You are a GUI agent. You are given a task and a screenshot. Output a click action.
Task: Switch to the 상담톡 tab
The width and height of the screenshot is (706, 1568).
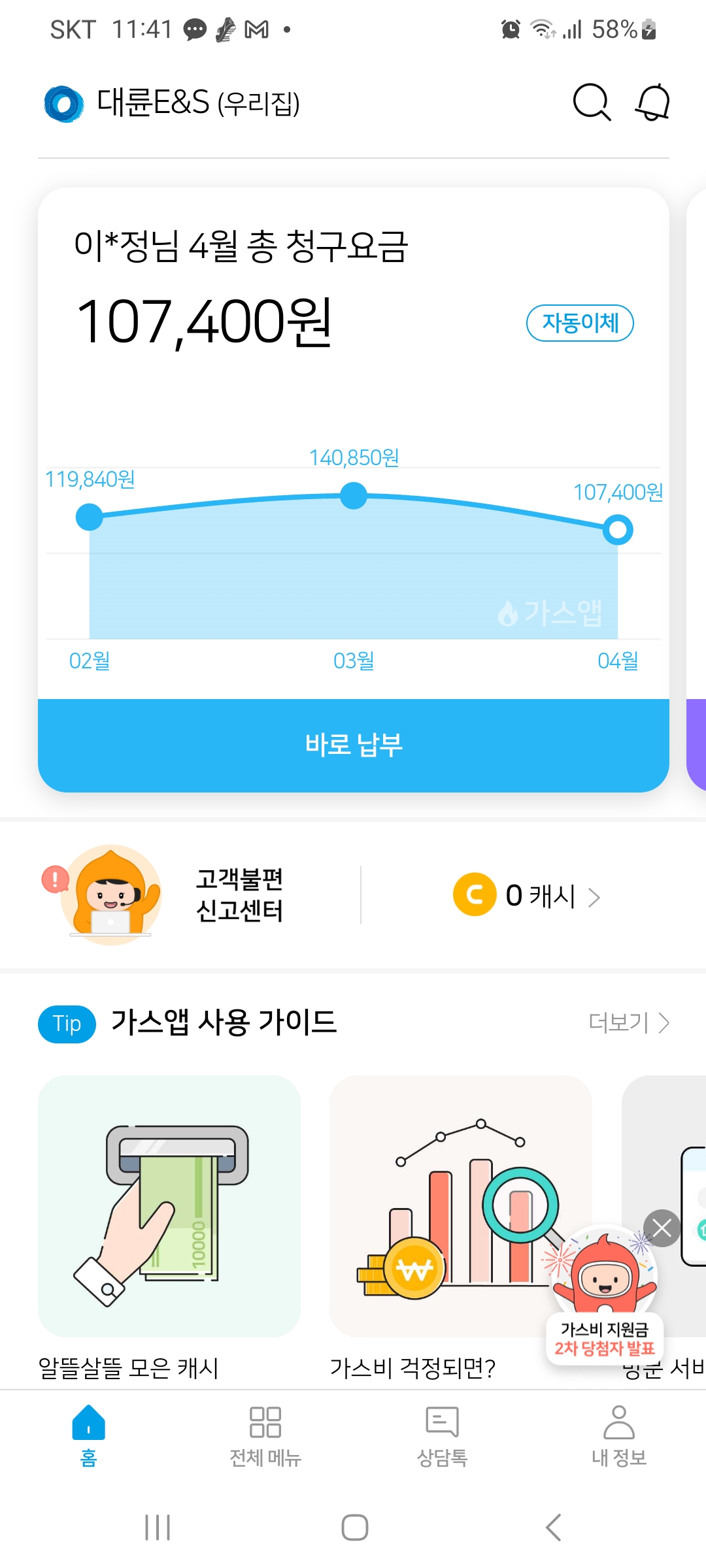442,1434
